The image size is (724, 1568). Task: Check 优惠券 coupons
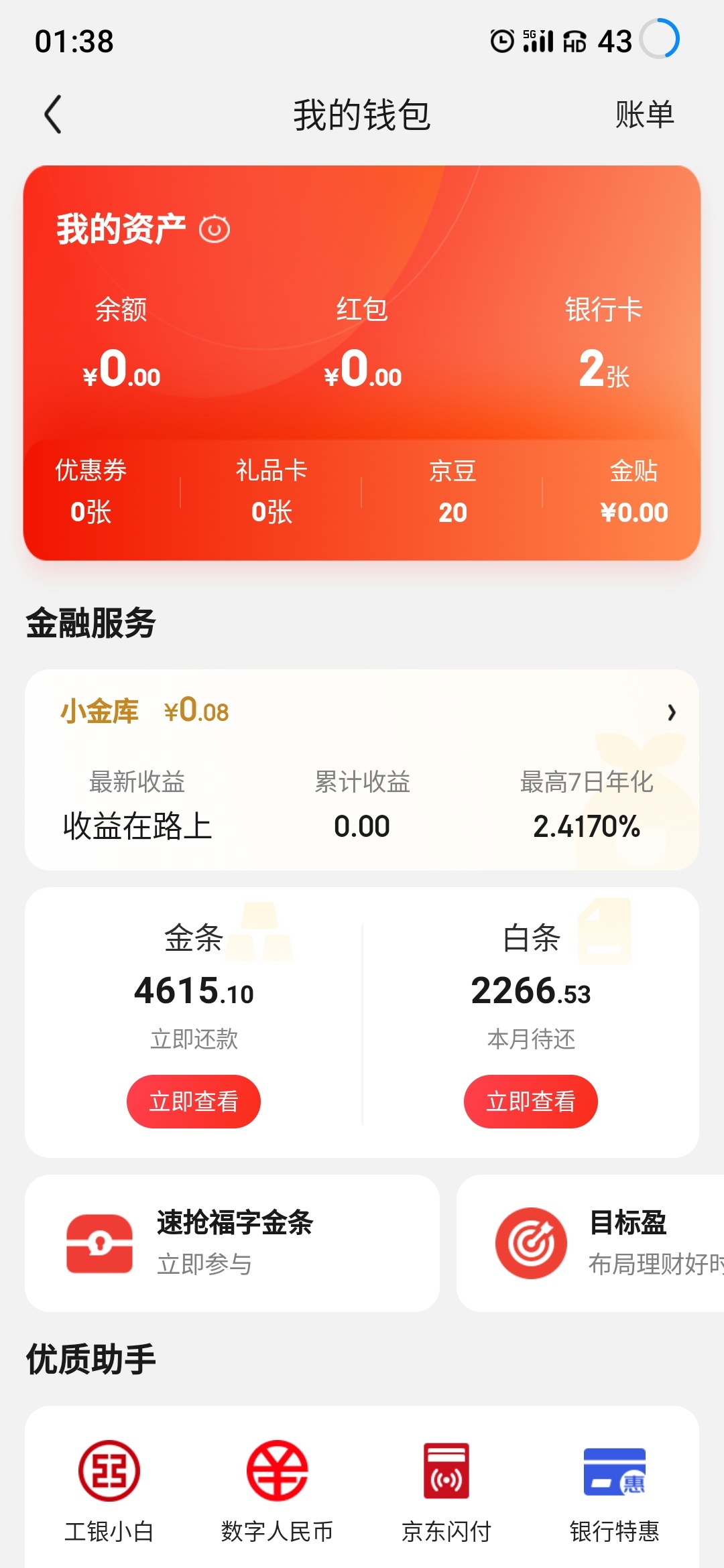coord(90,492)
